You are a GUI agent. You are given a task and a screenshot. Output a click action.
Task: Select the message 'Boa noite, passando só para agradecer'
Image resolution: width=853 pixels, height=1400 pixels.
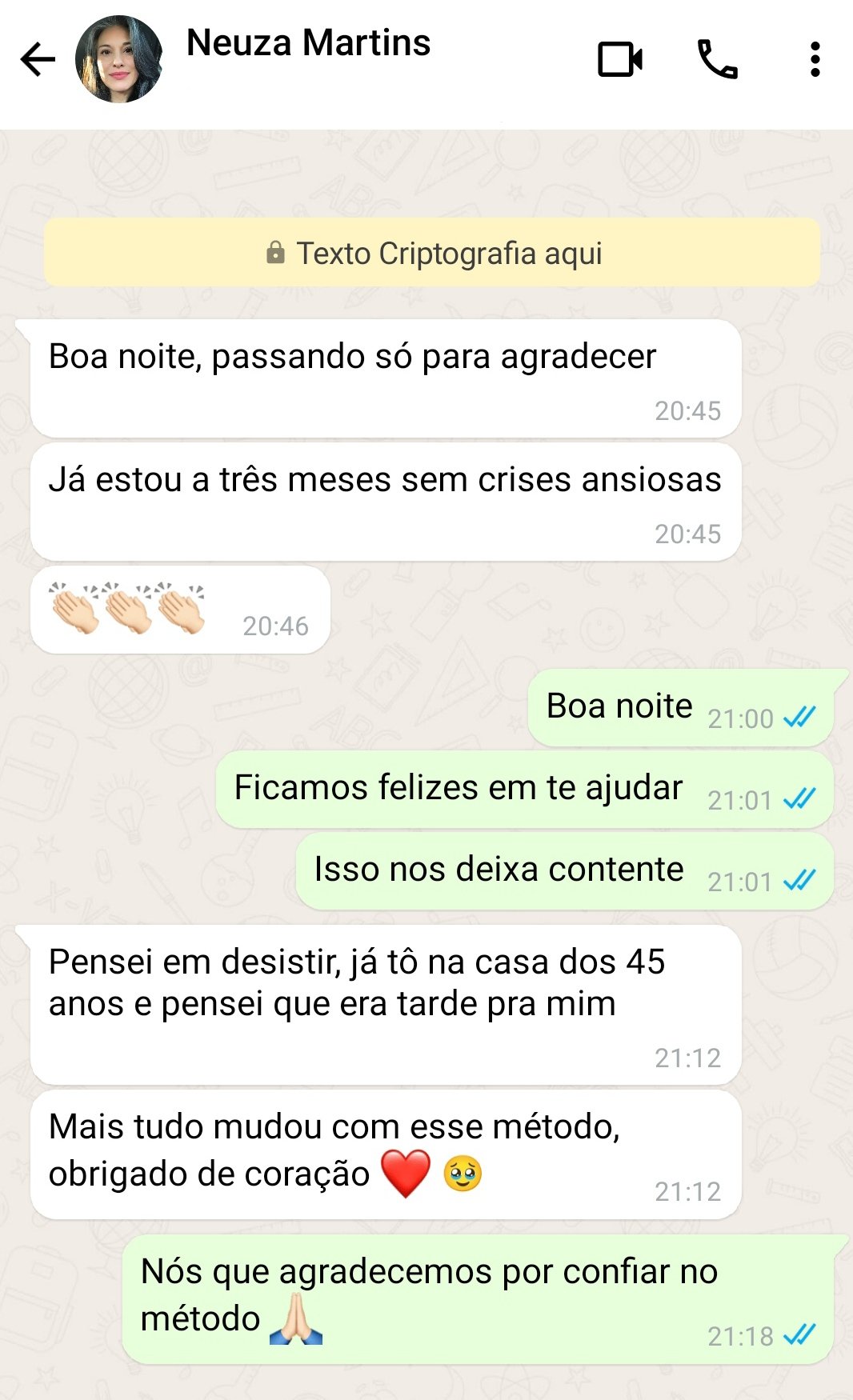coord(352,357)
